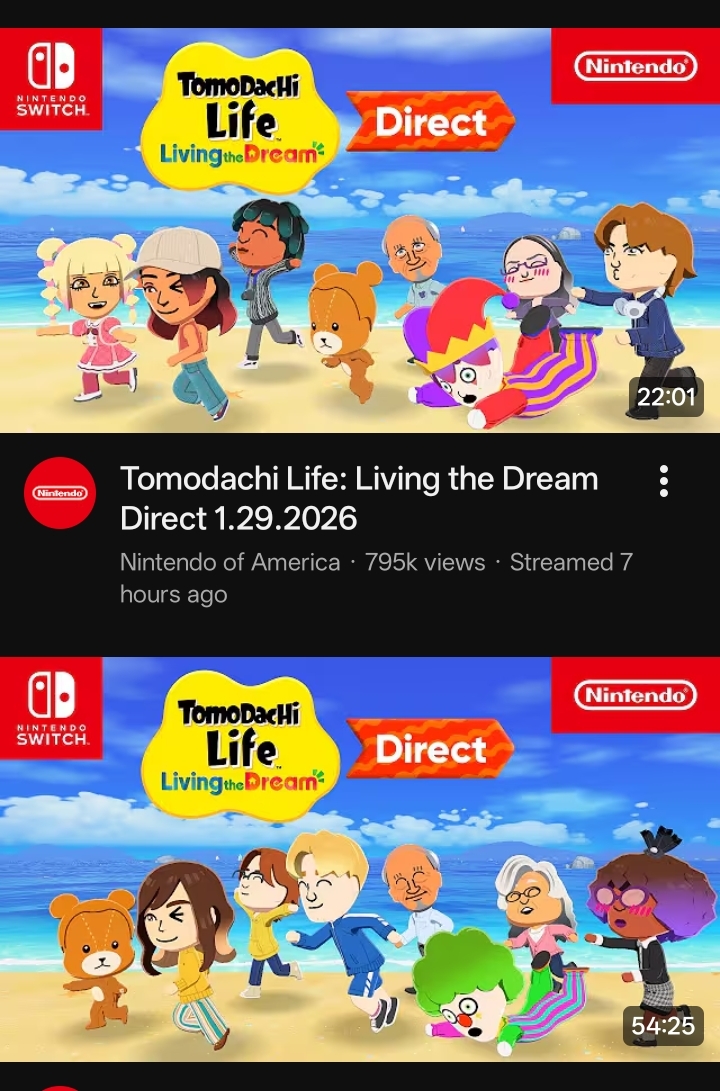Screen dimensions: 720x1091
Task: Open the overflow menu for the 1.29.2026 Direct video
Action: pos(663,482)
